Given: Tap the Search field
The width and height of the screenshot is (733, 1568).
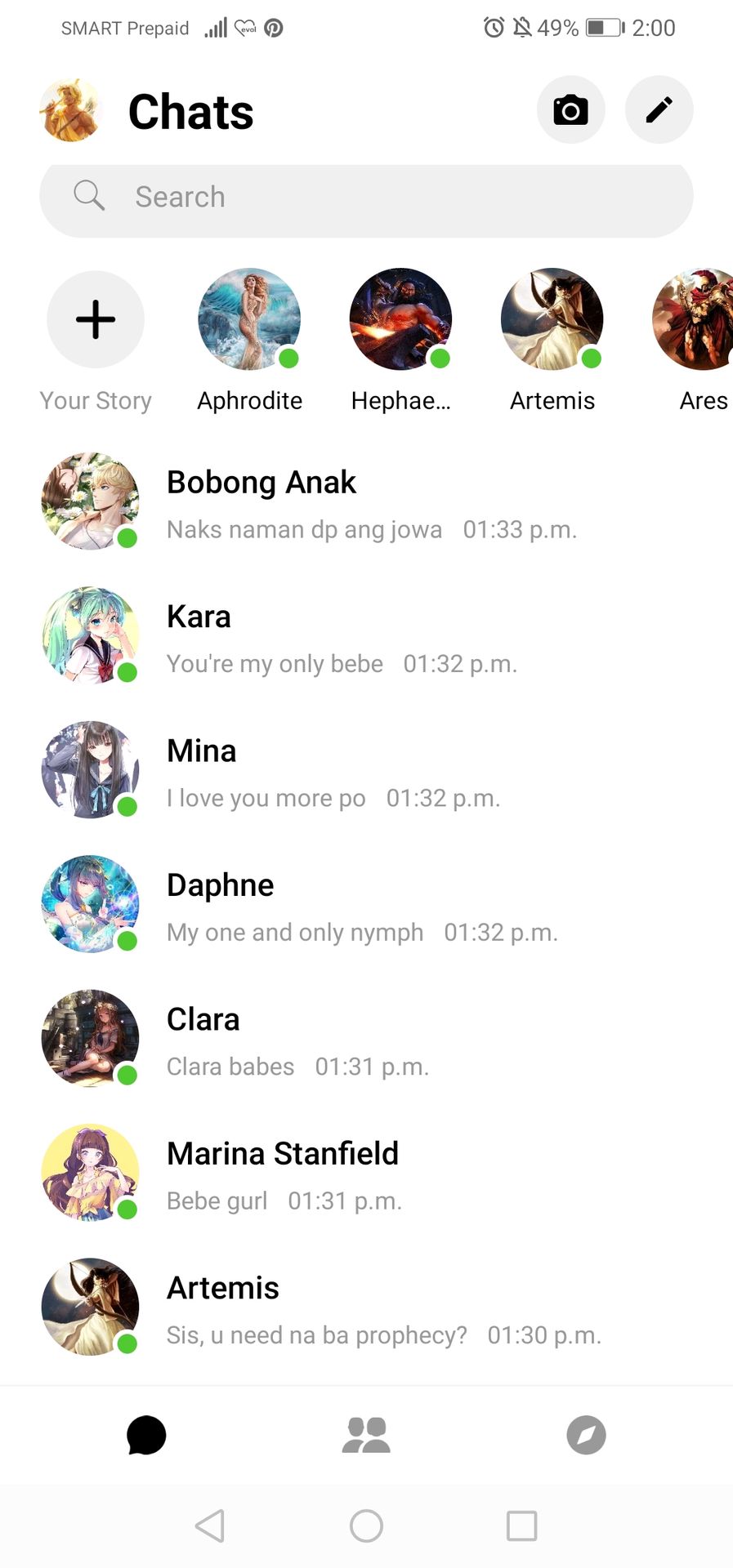Looking at the screenshot, I should coord(366,197).
